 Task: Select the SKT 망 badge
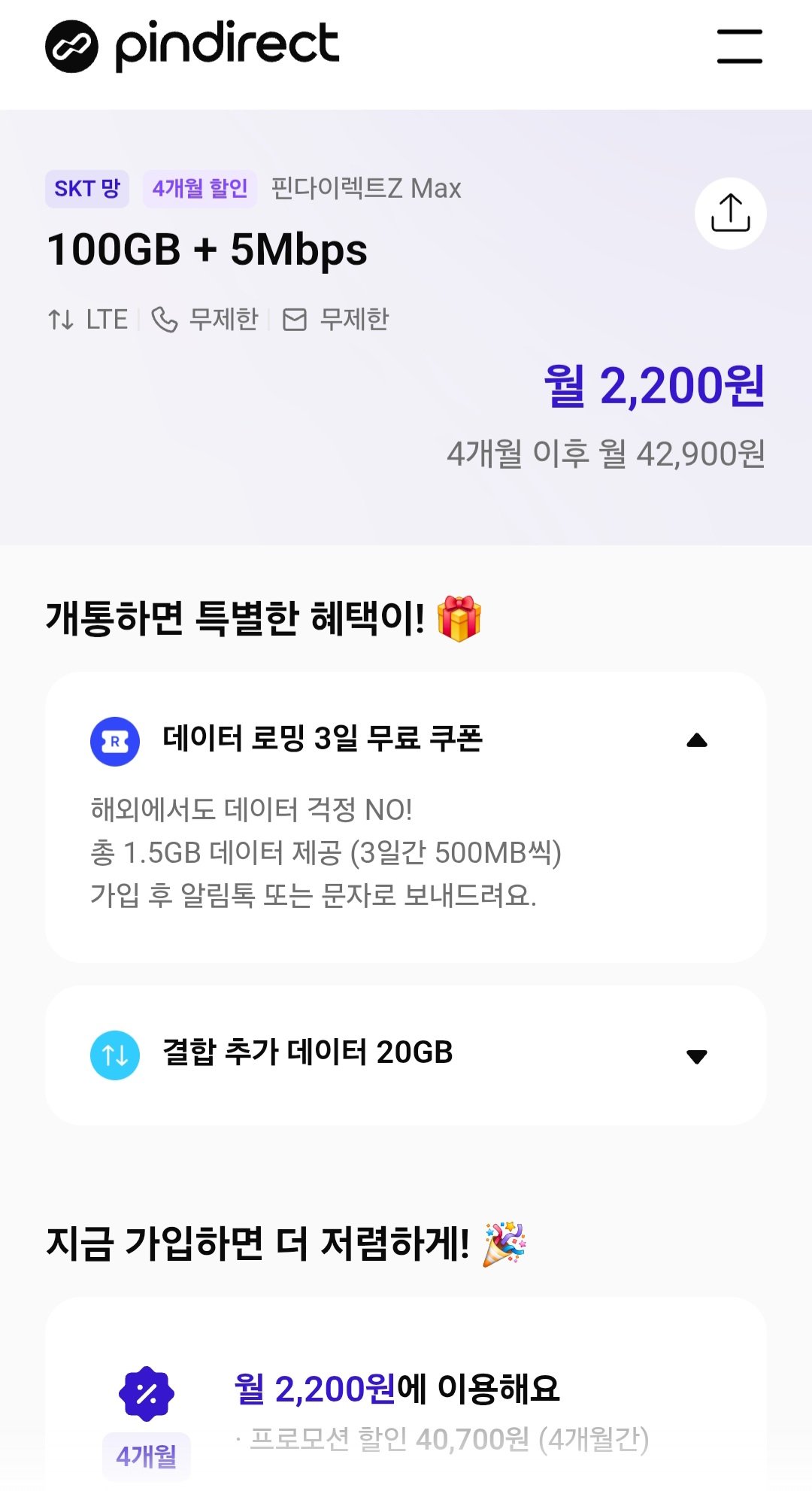tap(87, 188)
